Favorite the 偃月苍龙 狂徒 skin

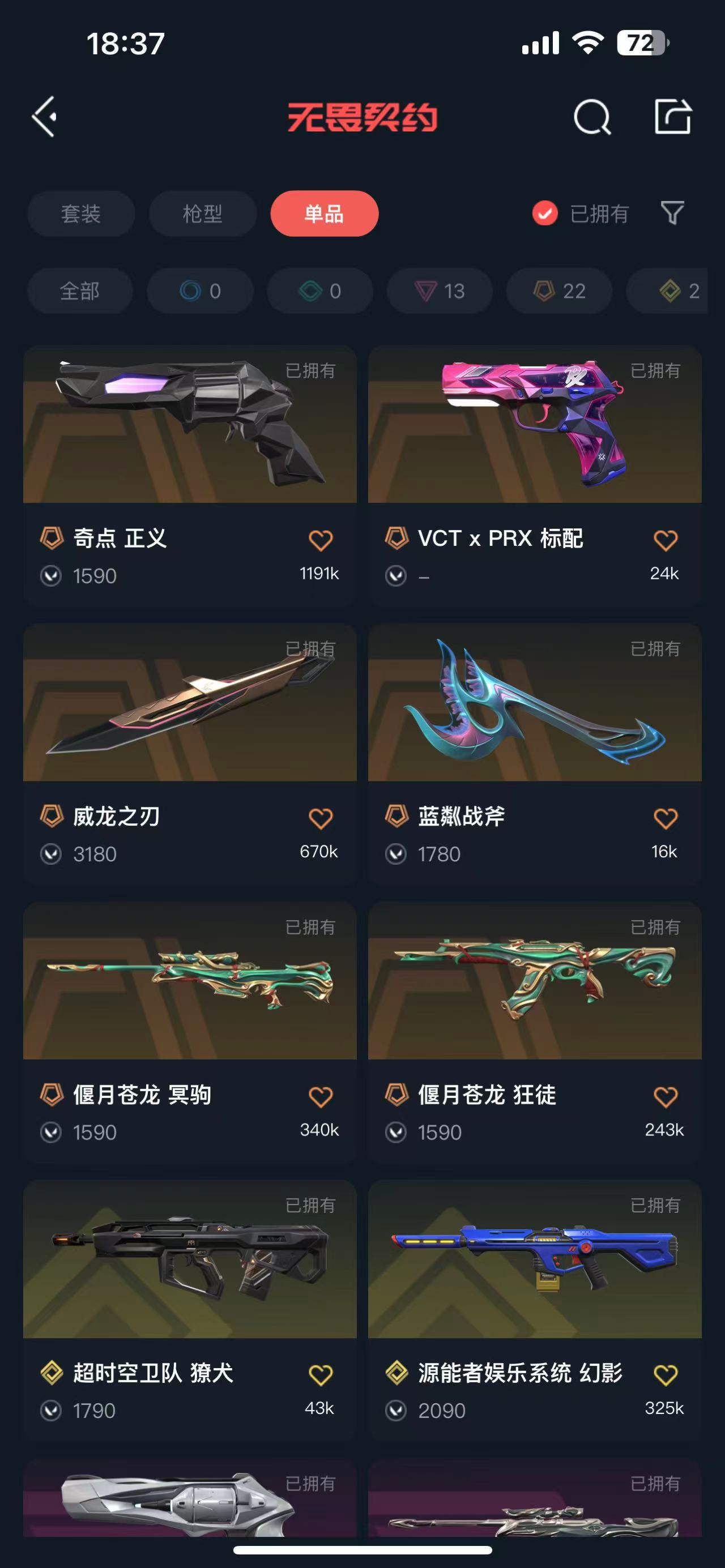(x=666, y=1097)
